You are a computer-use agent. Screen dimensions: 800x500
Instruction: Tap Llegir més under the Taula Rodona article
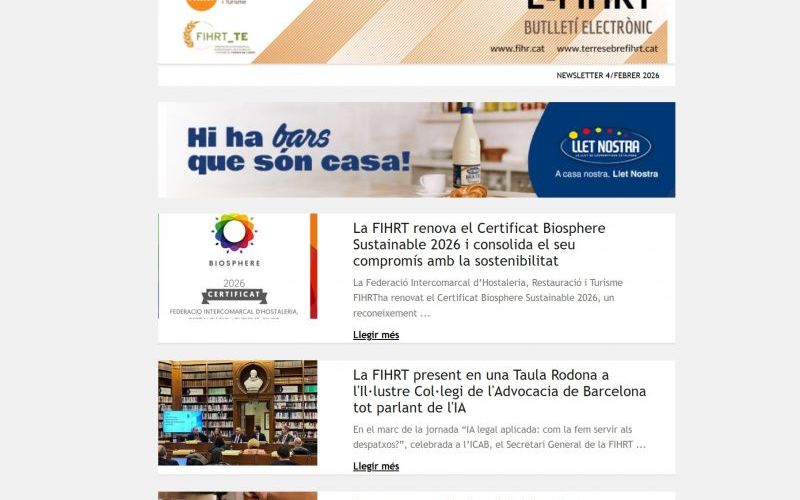click(376, 467)
